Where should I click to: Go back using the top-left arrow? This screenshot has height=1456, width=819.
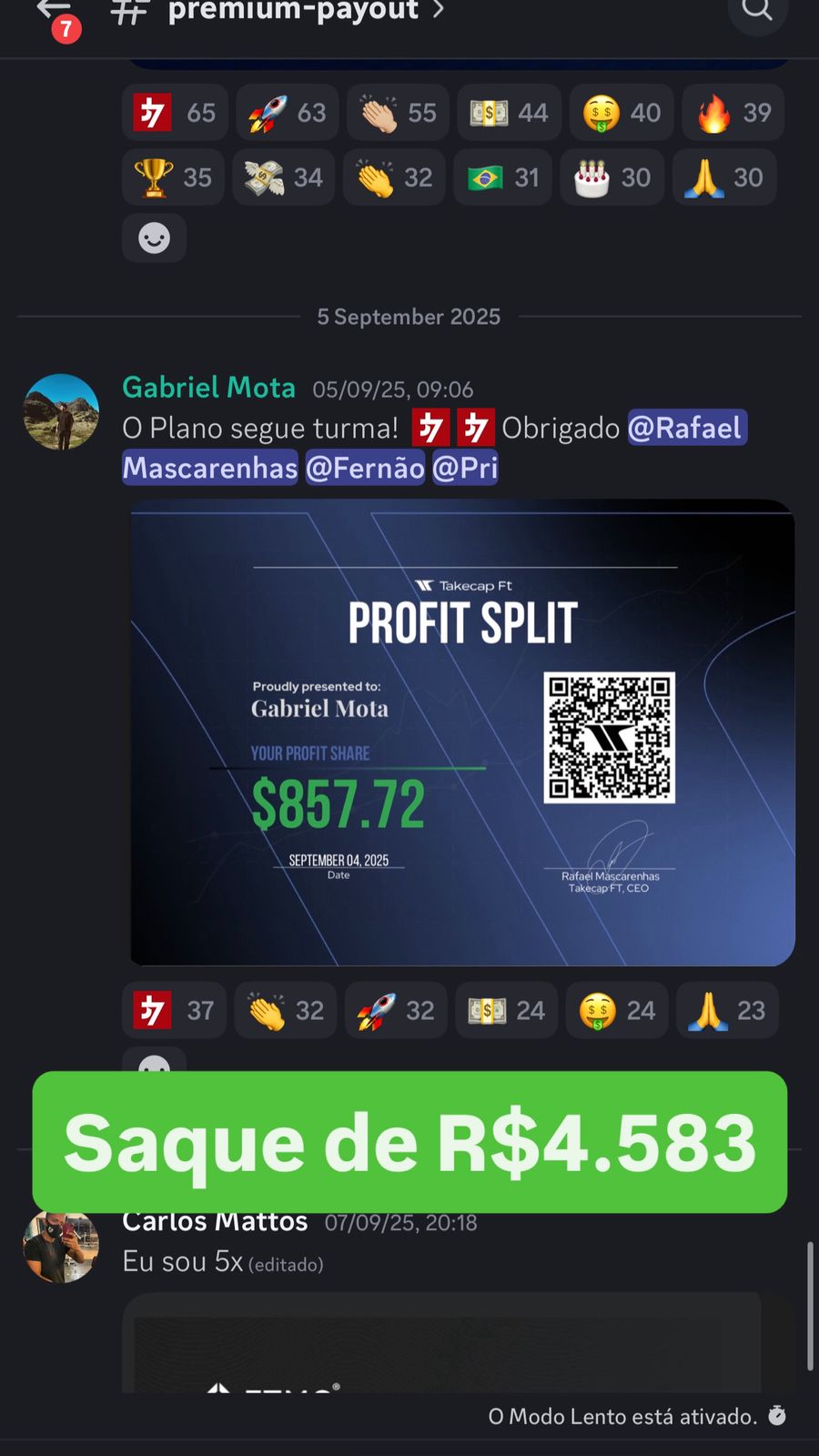[53, 11]
